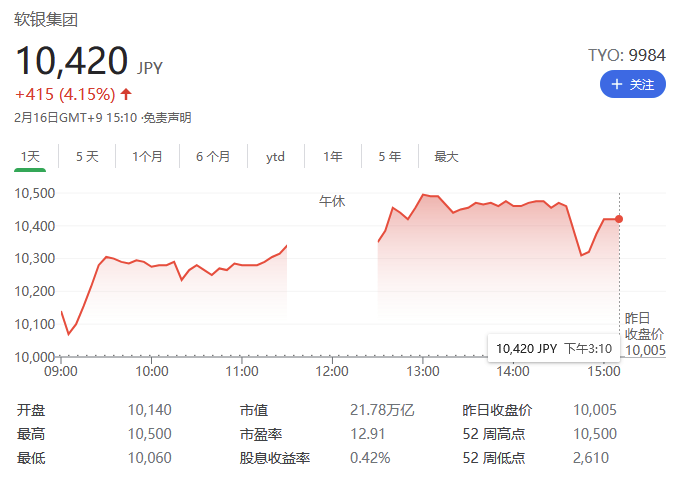Viewport: 687px width, 492px height.
Task: Open the 免责声明 disclaimer link
Action: click(168, 118)
